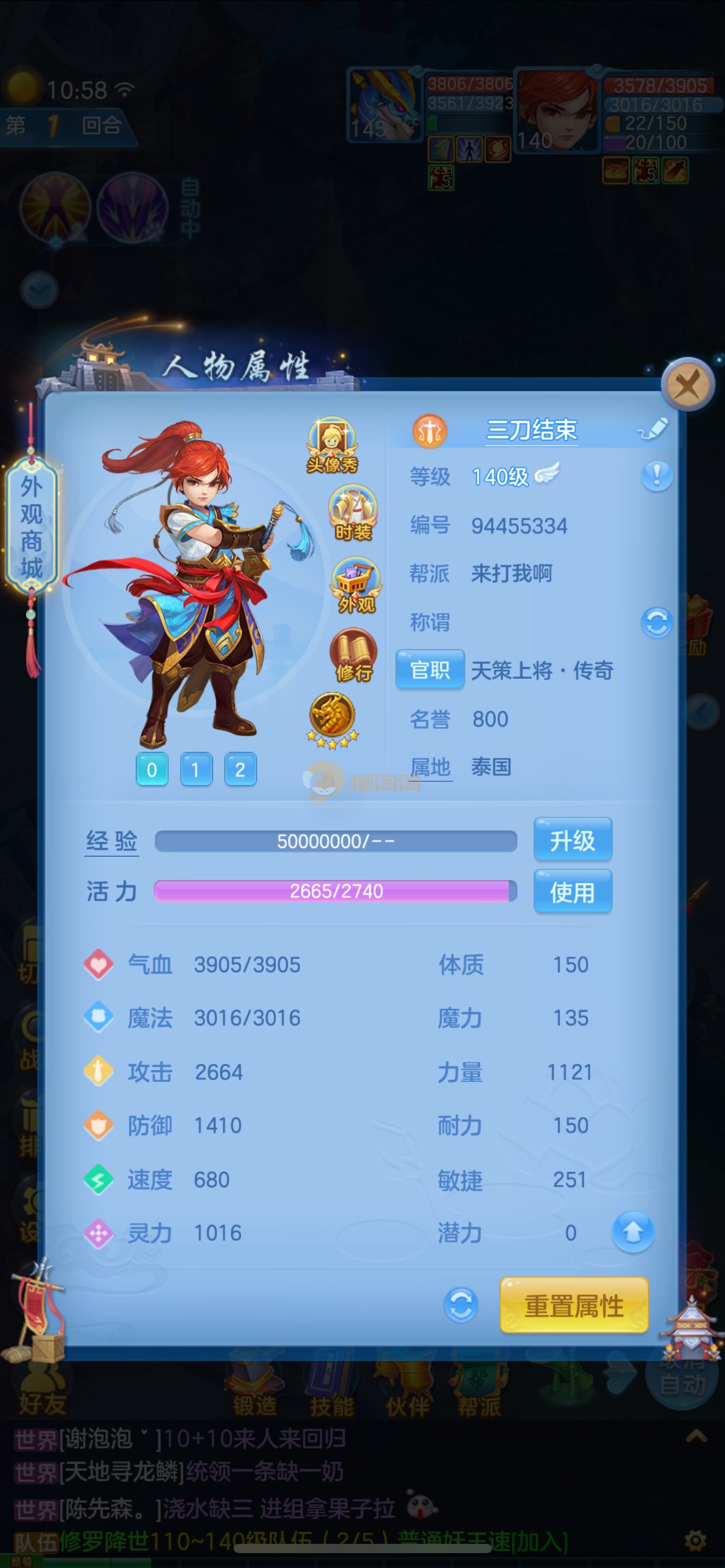Tap the golden dragon star badge
Screen dimensions: 725x1568
(333, 718)
